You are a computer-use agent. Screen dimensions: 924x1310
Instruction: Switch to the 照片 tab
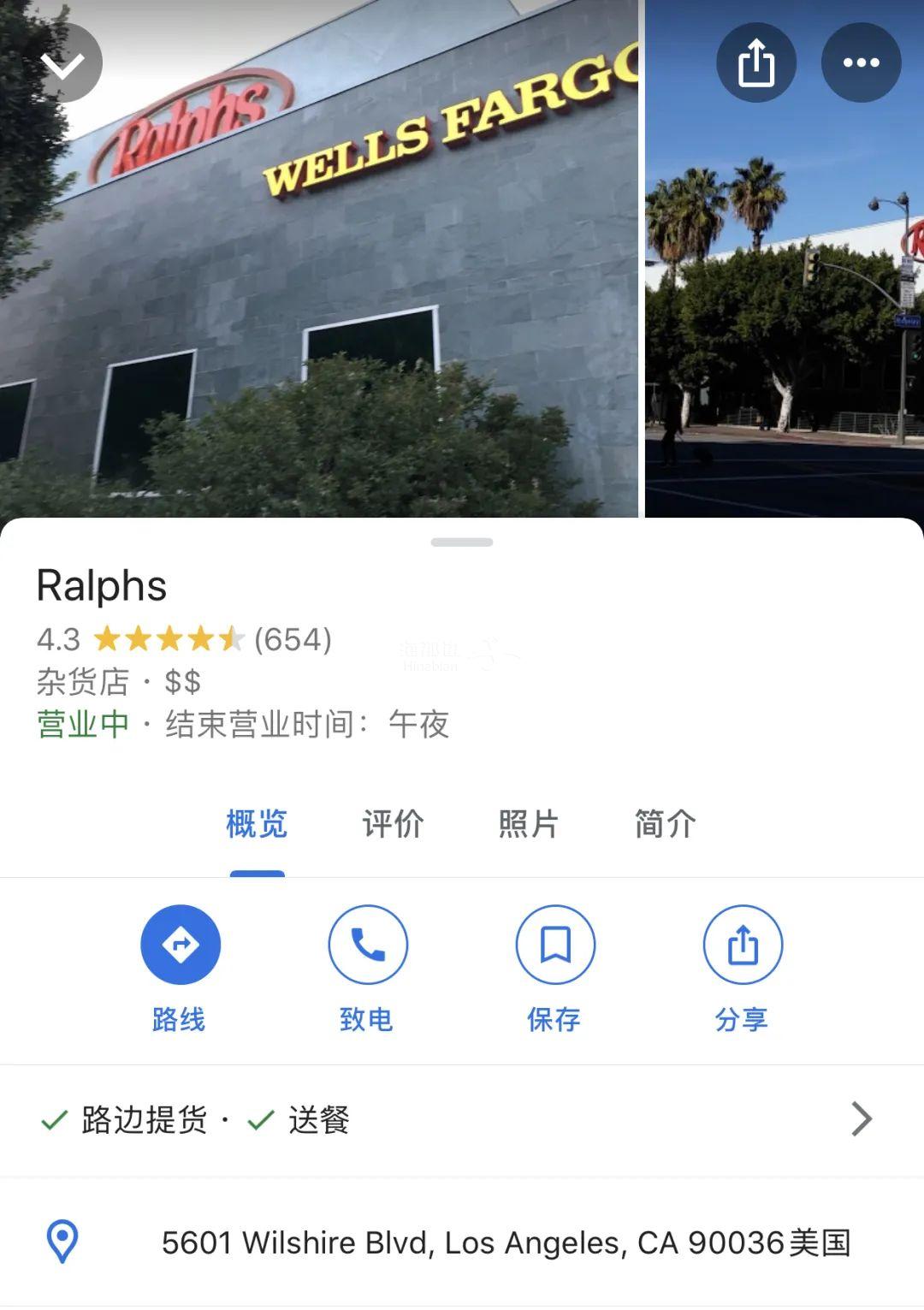click(x=529, y=825)
